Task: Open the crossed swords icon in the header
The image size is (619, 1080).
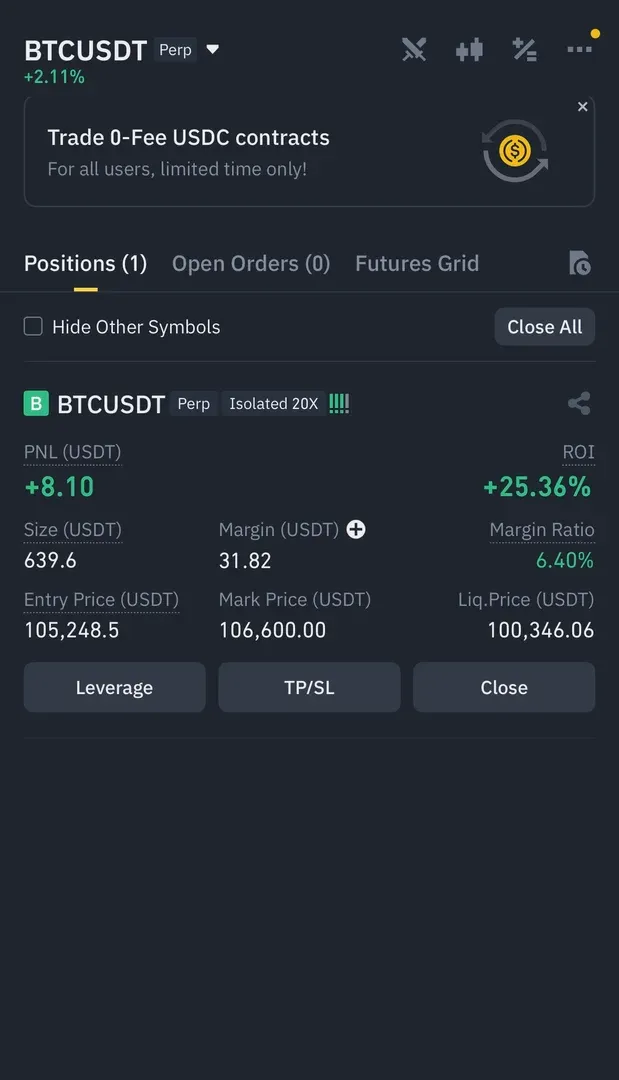Action: (414, 50)
